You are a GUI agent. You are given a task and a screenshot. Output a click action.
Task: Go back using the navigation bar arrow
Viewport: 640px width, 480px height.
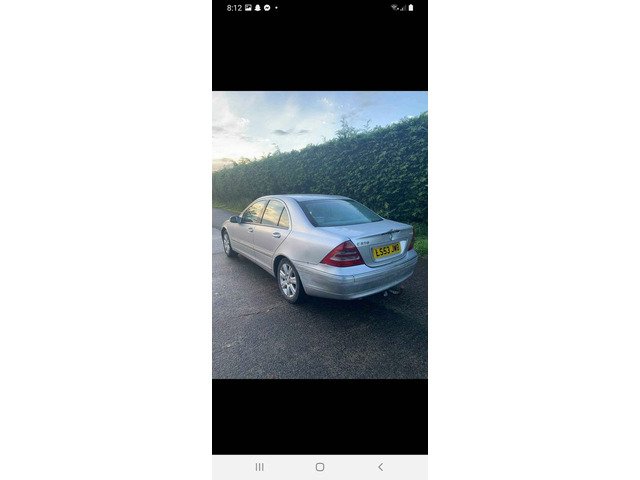[380, 467]
